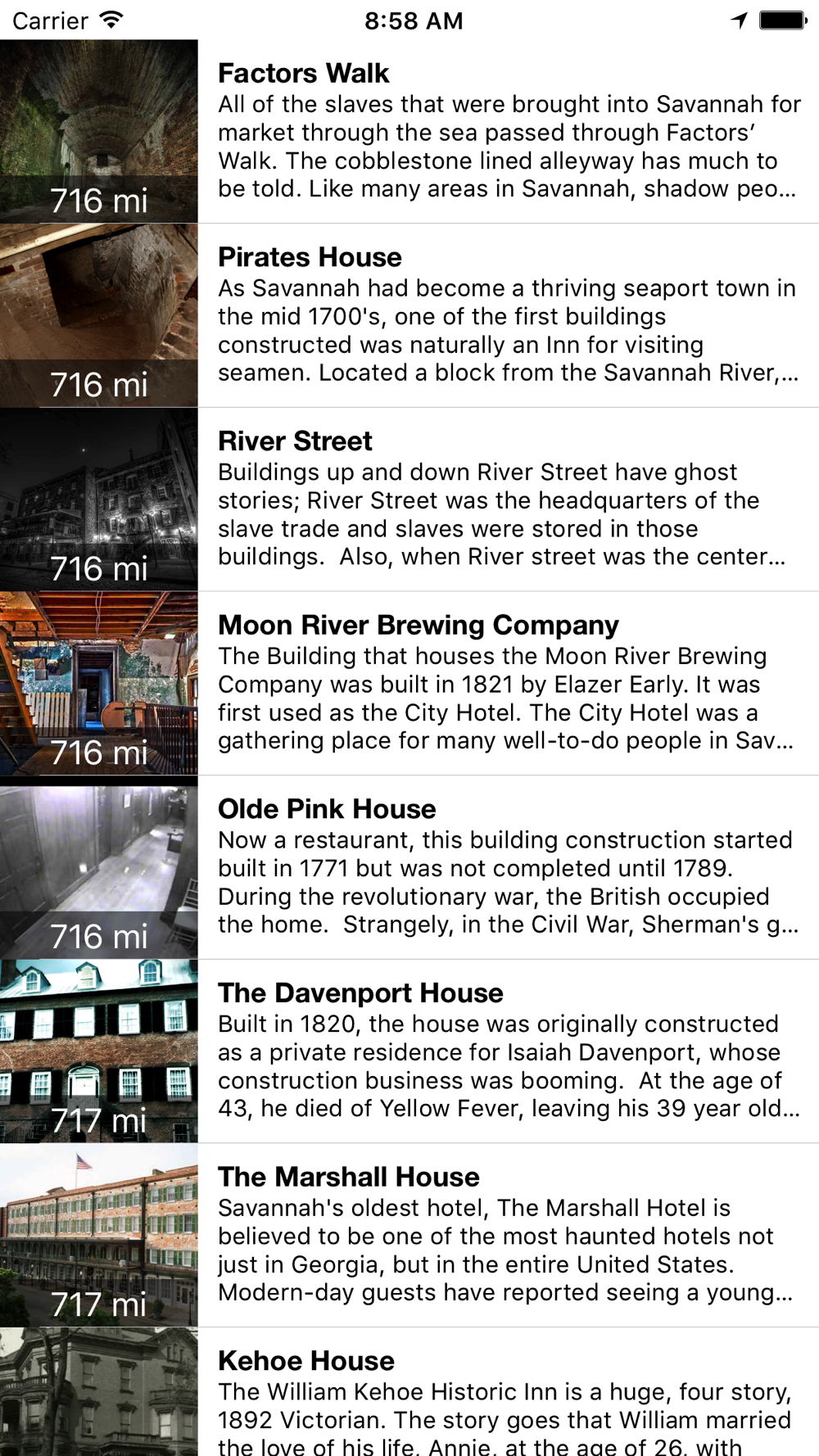Select the River Street row

click(x=409, y=500)
